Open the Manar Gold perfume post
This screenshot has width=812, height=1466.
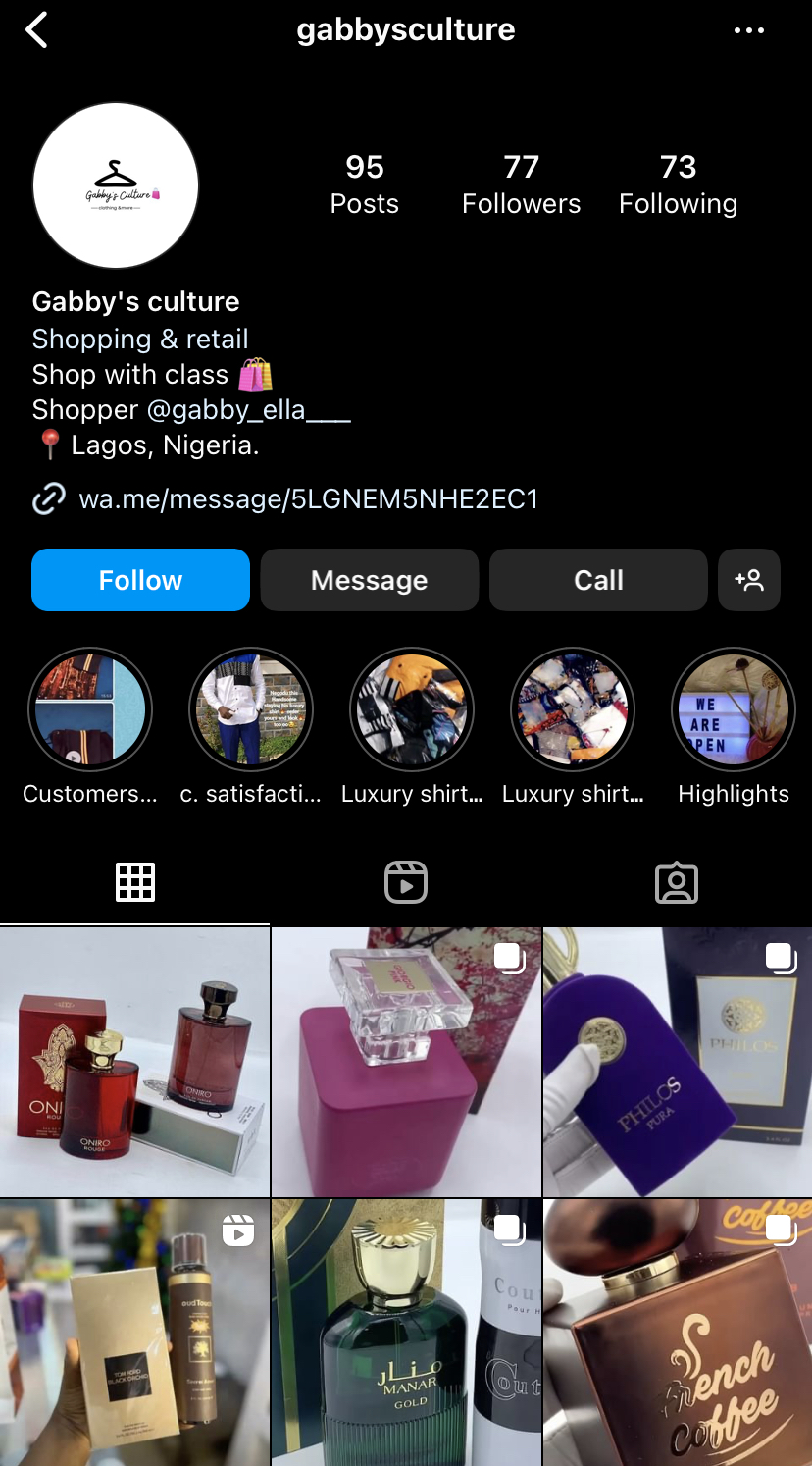tap(406, 1333)
